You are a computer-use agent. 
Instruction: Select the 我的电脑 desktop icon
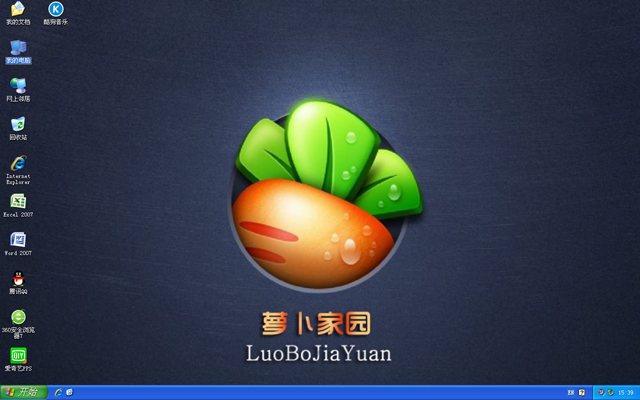click(18, 48)
